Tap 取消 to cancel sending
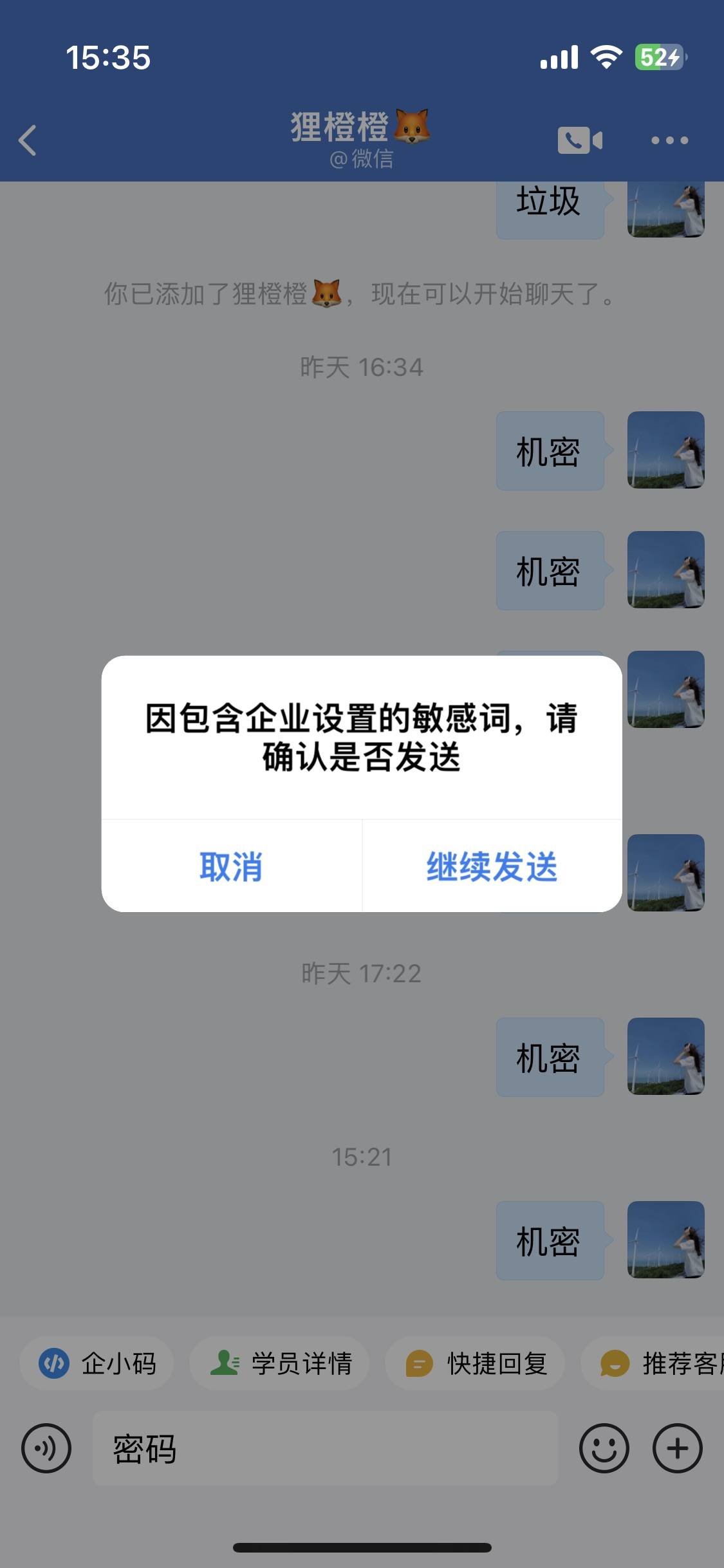The image size is (724, 1568). 232,866
